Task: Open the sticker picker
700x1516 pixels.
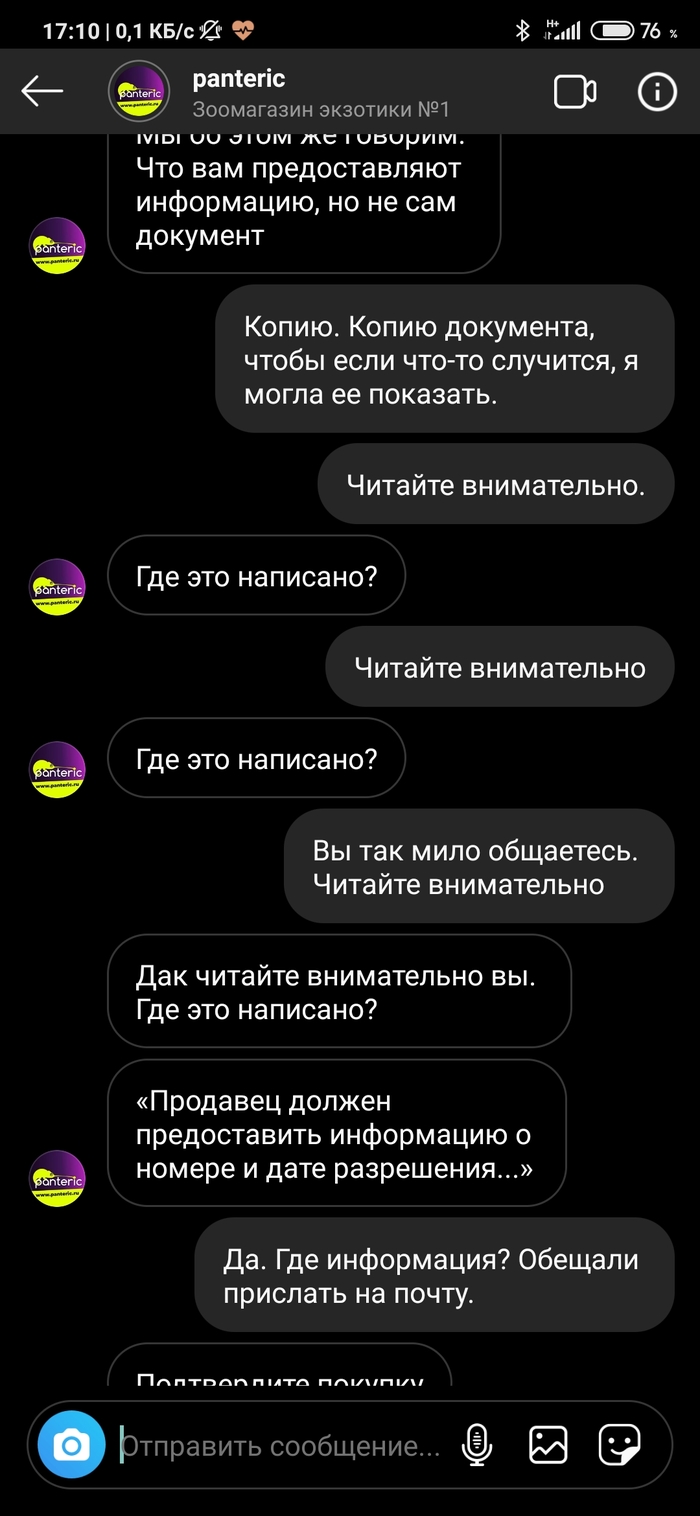Action: pyautogui.click(x=619, y=1445)
